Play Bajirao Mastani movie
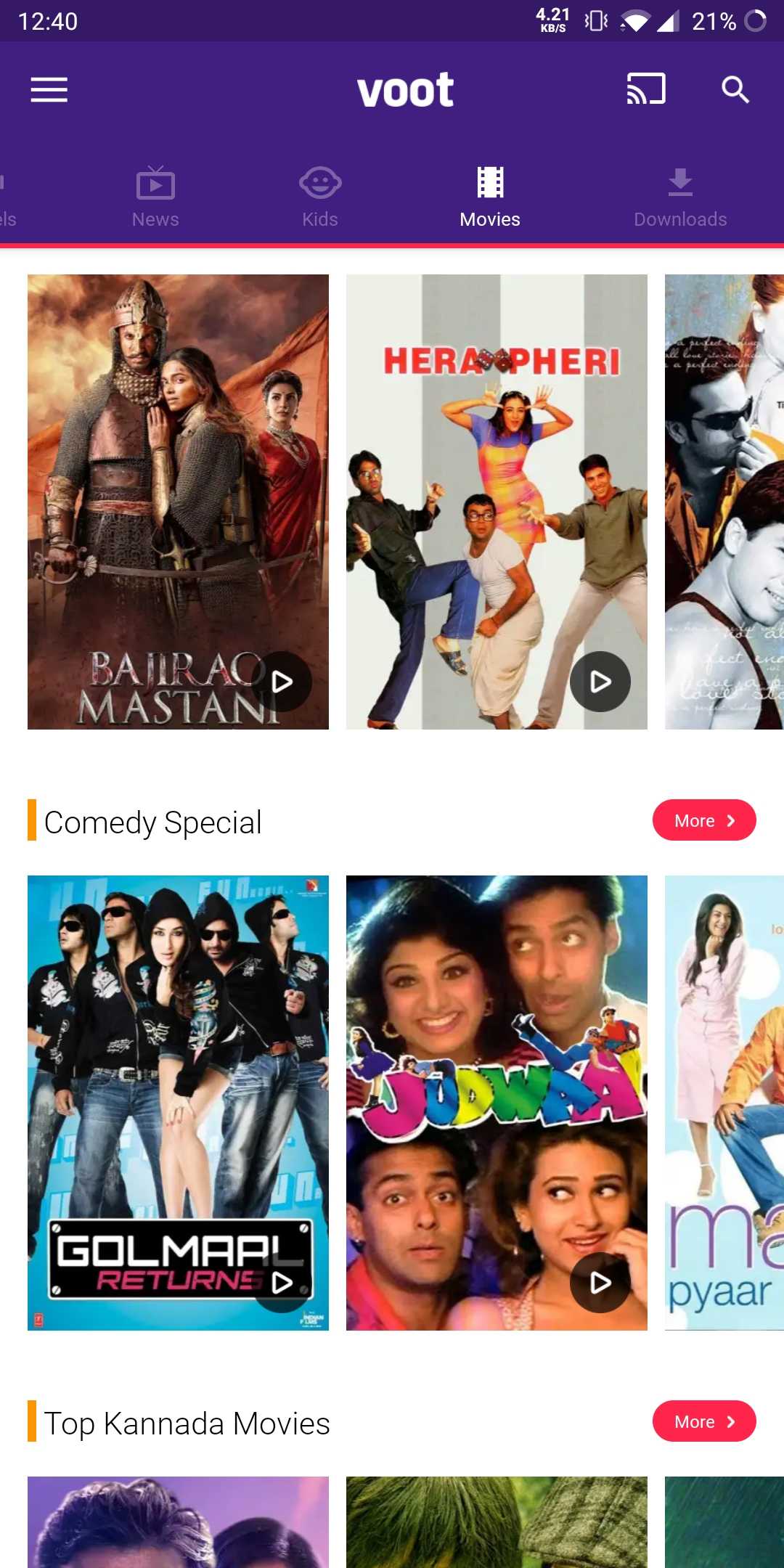Image resolution: width=784 pixels, height=1568 pixels. coord(282,681)
